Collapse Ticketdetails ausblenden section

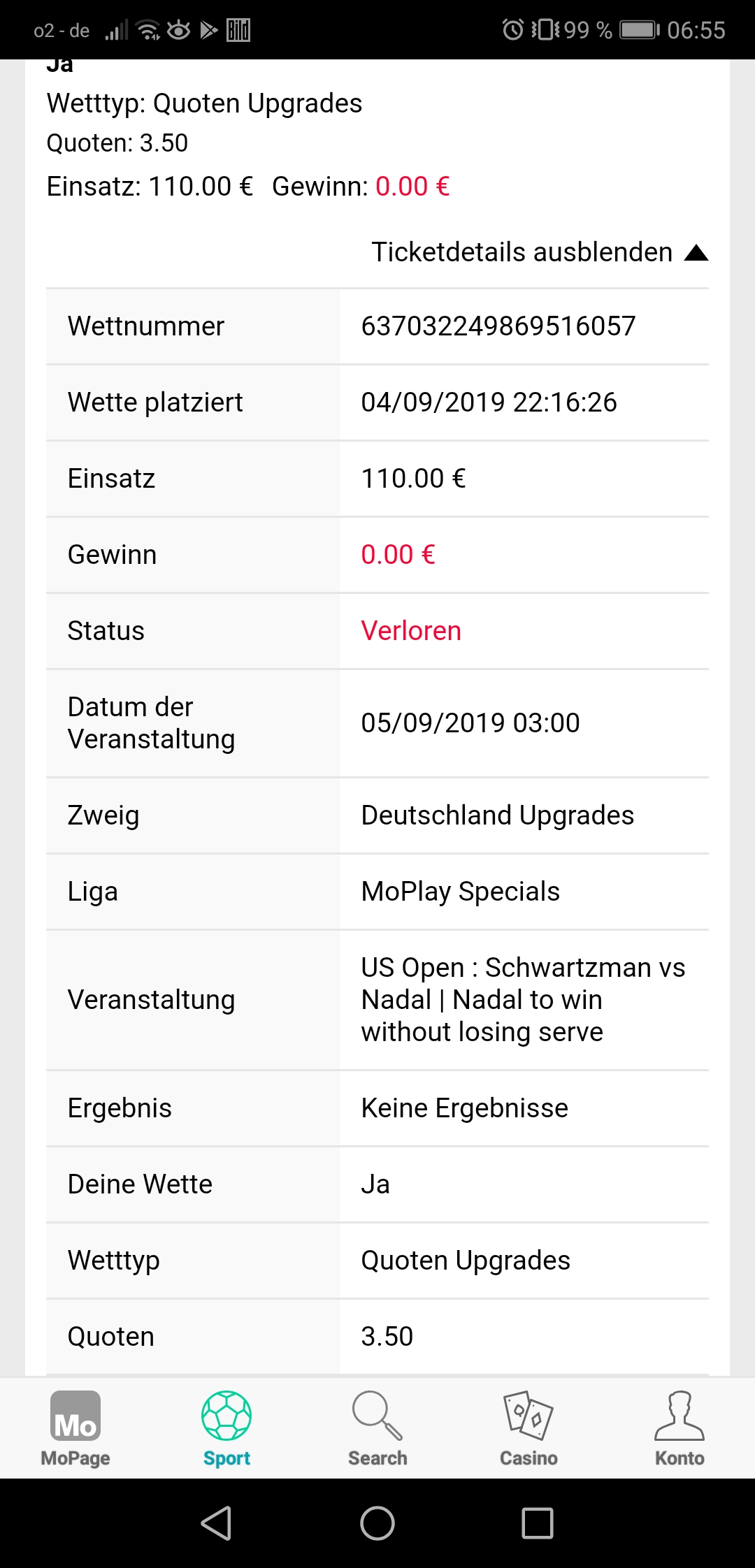(539, 252)
